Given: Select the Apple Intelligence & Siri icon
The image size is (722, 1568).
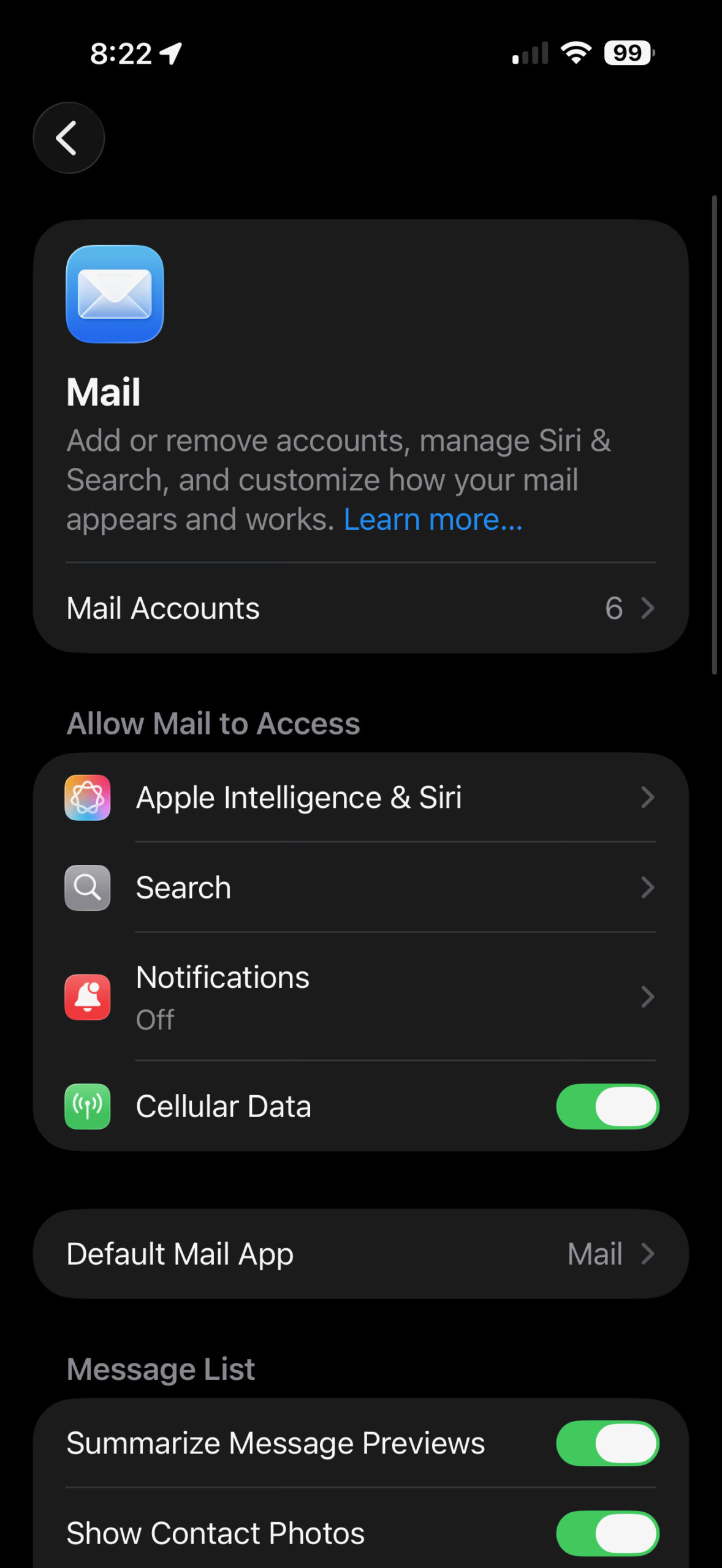Looking at the screenshot, I should pos(87,797).
